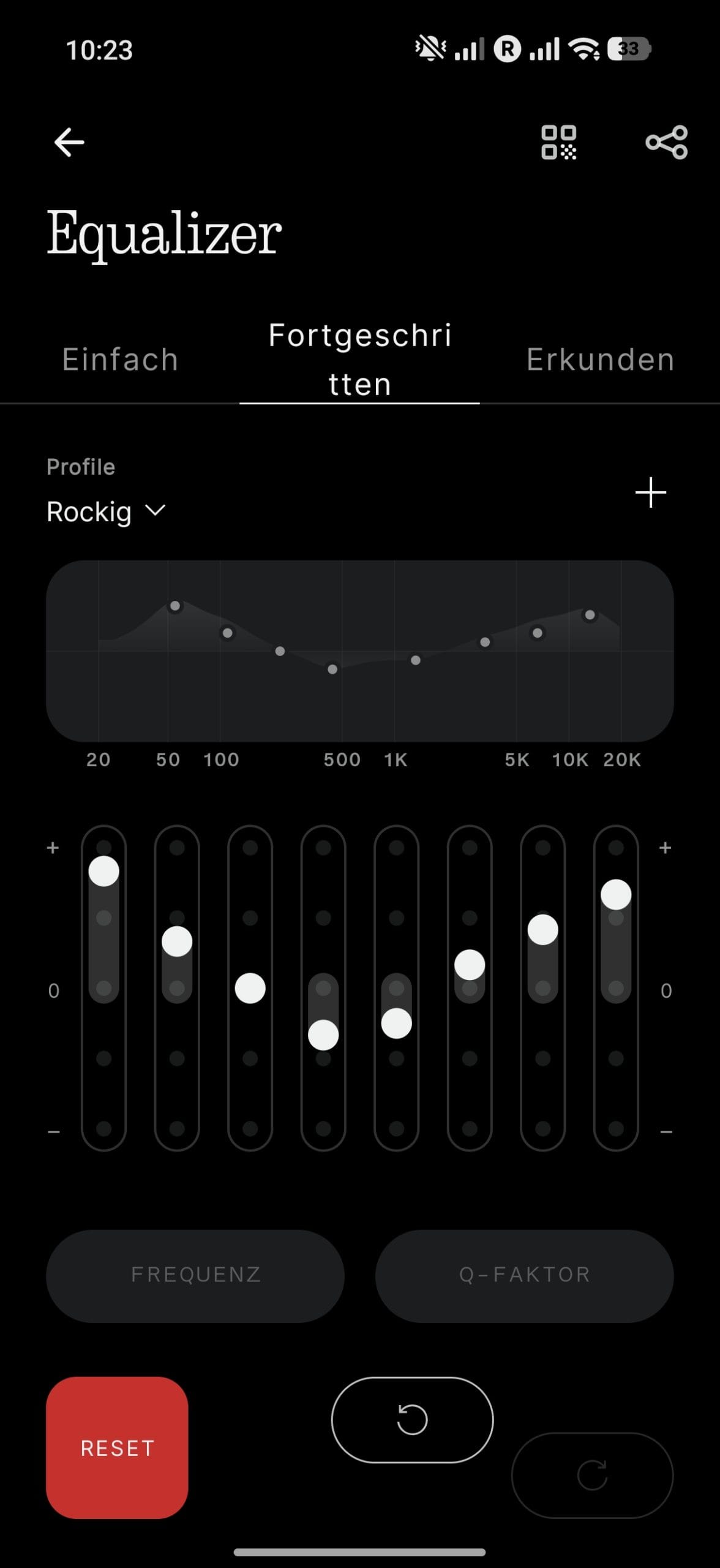The width and height of the screenshot is (720, 1568).
Task: Add a new profile with plus icon
Action: [x=650, y=493]
